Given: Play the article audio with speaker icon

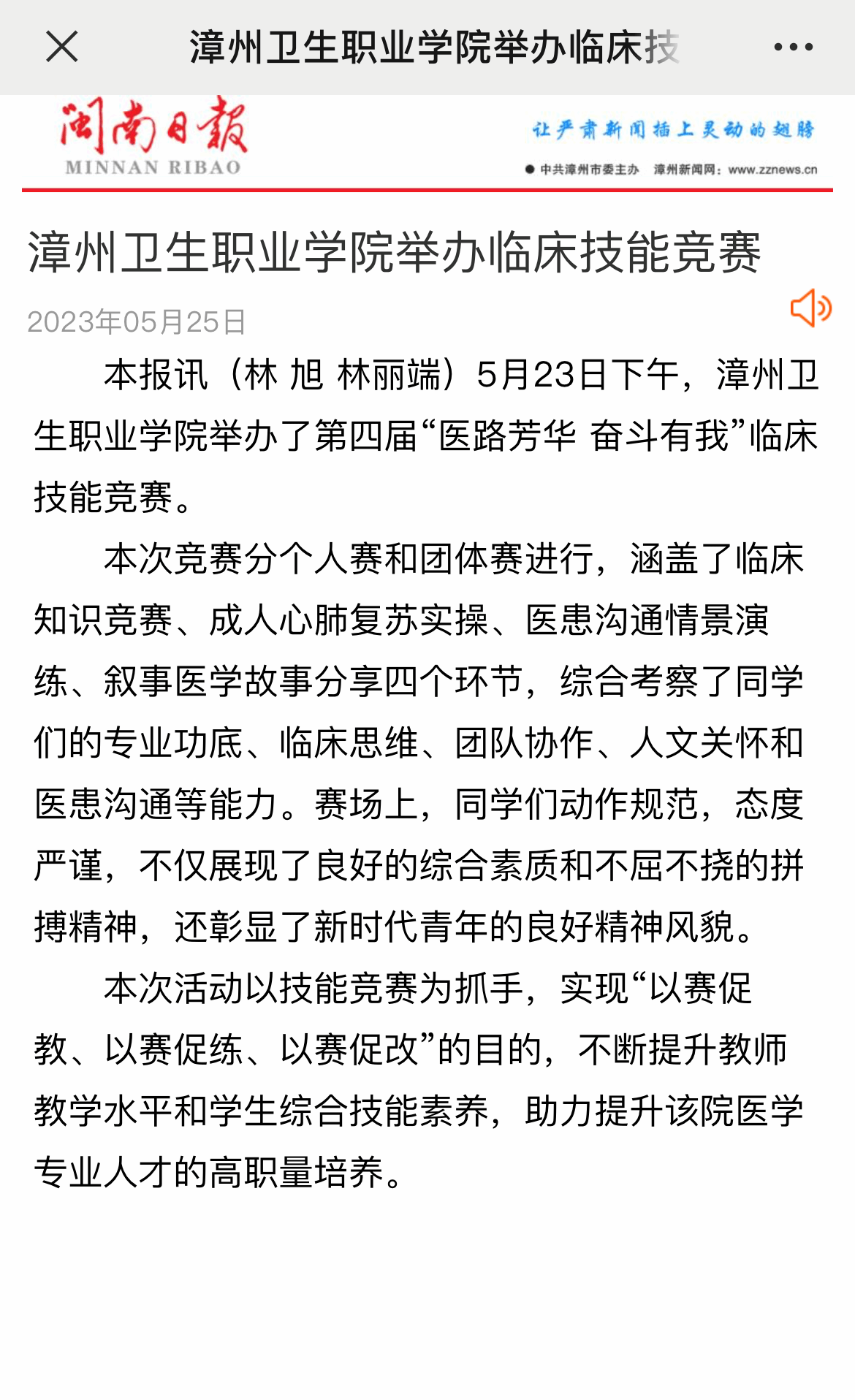Looking at the screenshot, I should 810,308.
